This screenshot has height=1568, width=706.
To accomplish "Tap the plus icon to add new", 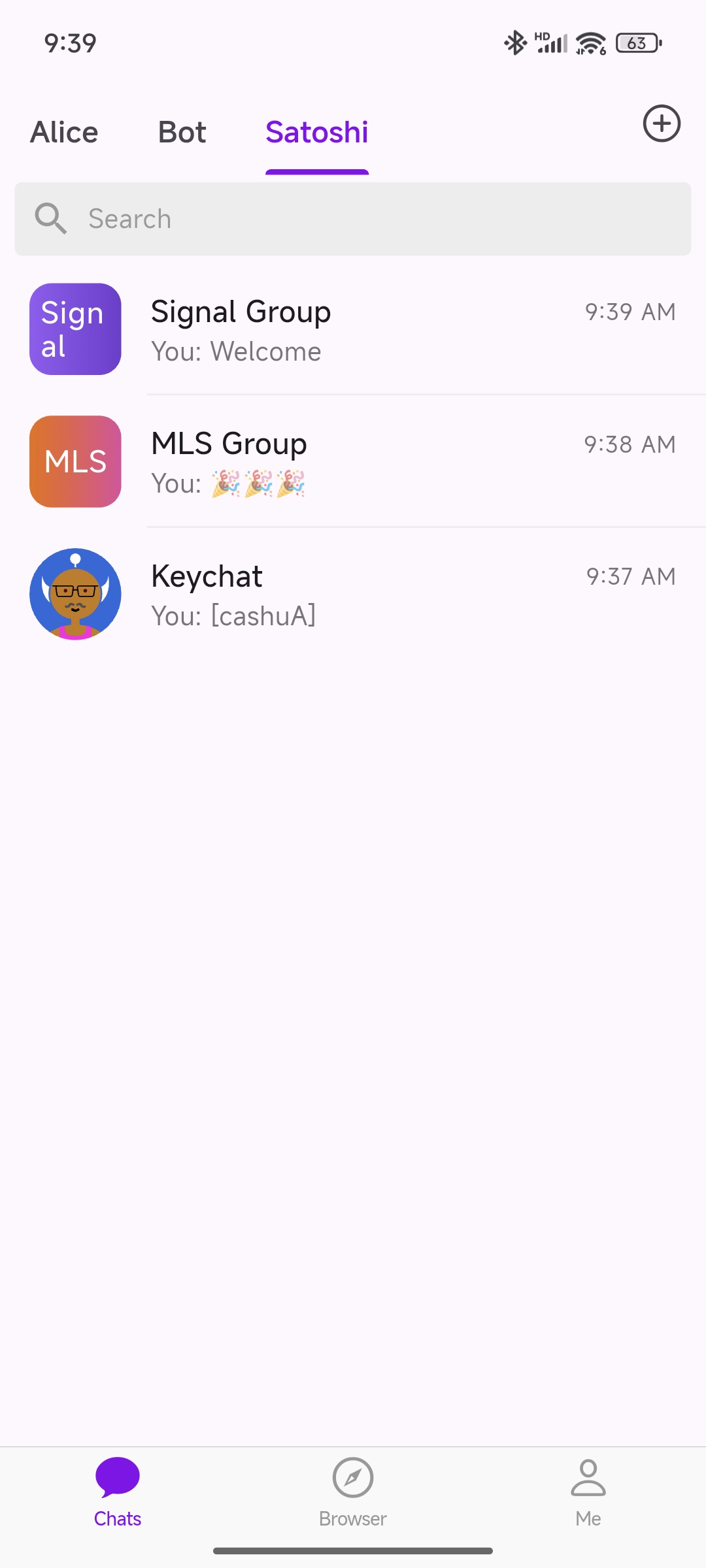I will 662,123.
